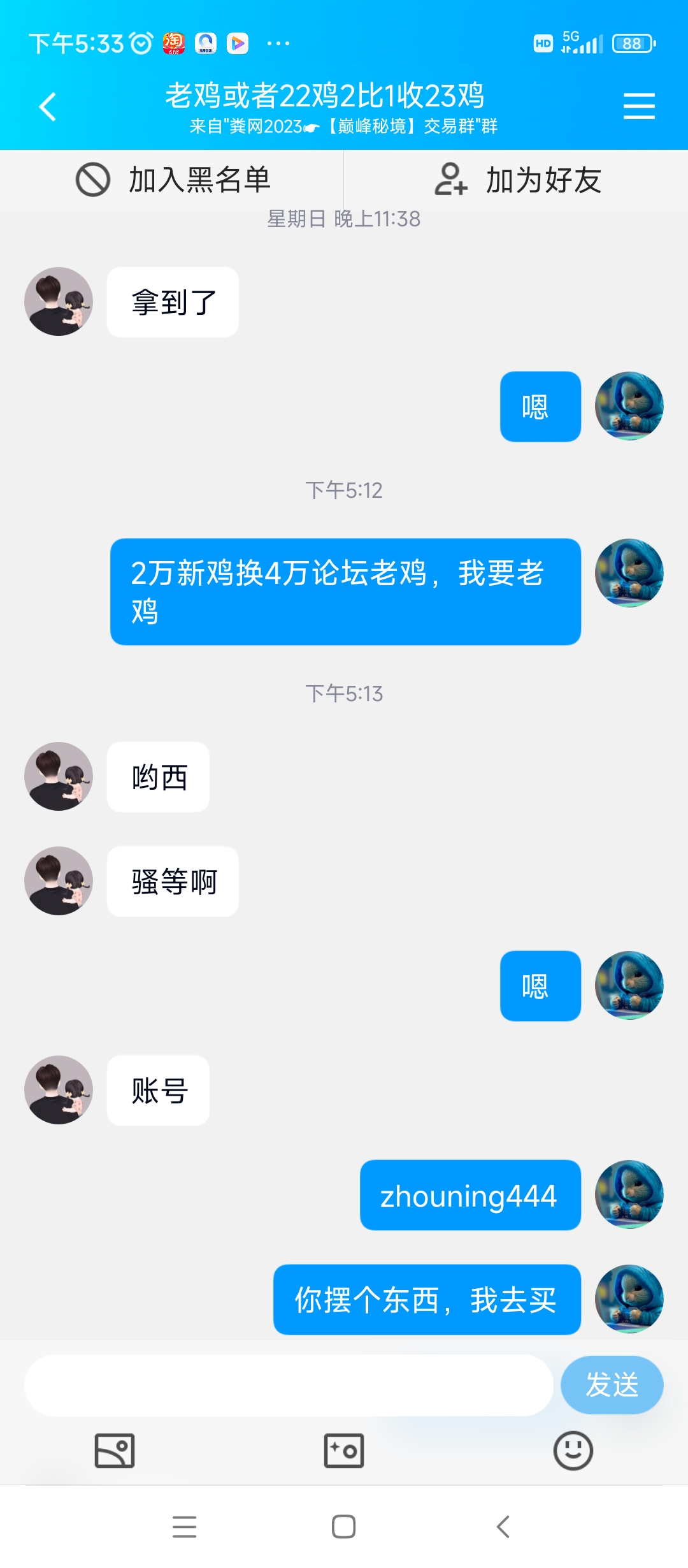Tap 加入黑名单 to block this user

(173, 180)
